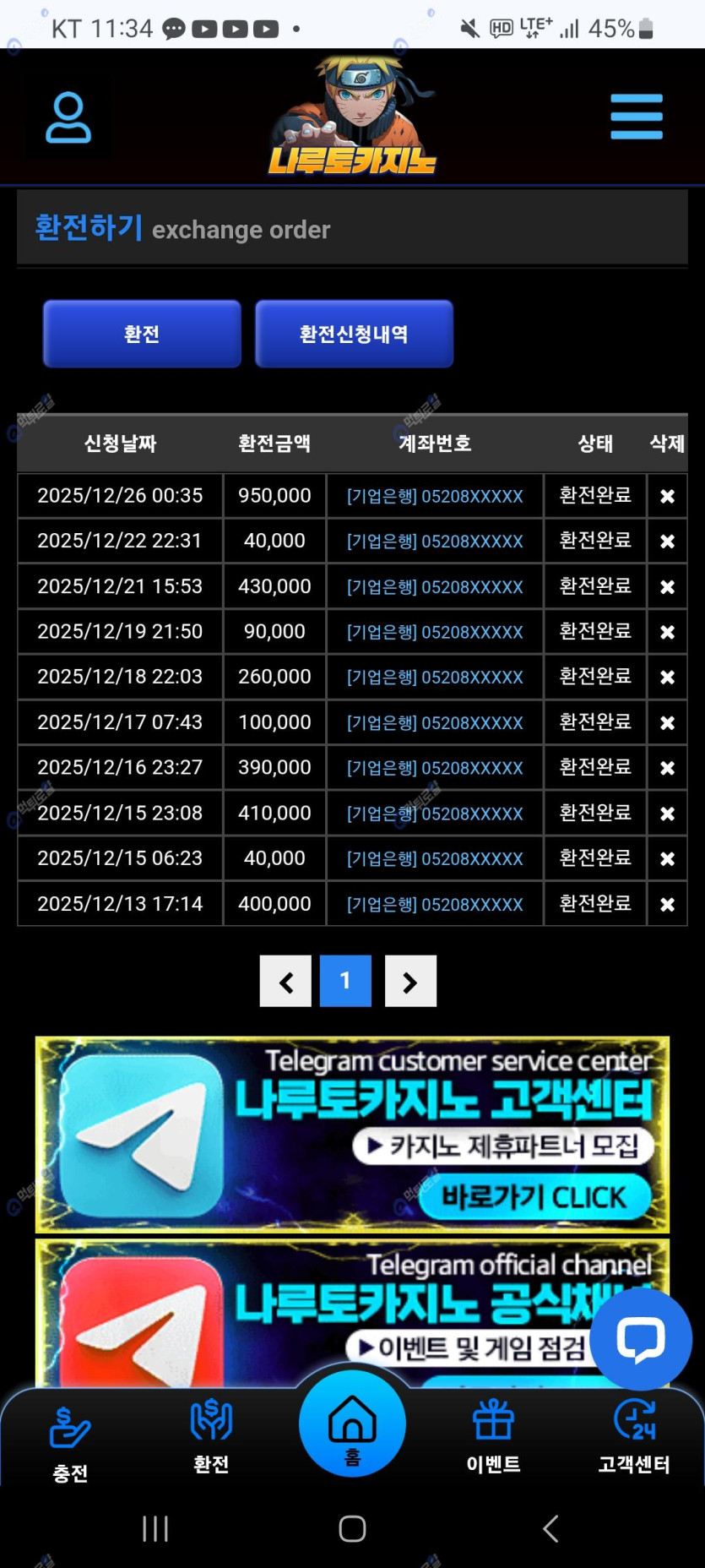
Task: Open the hamburger menu
Action: (x=636, y=117)
